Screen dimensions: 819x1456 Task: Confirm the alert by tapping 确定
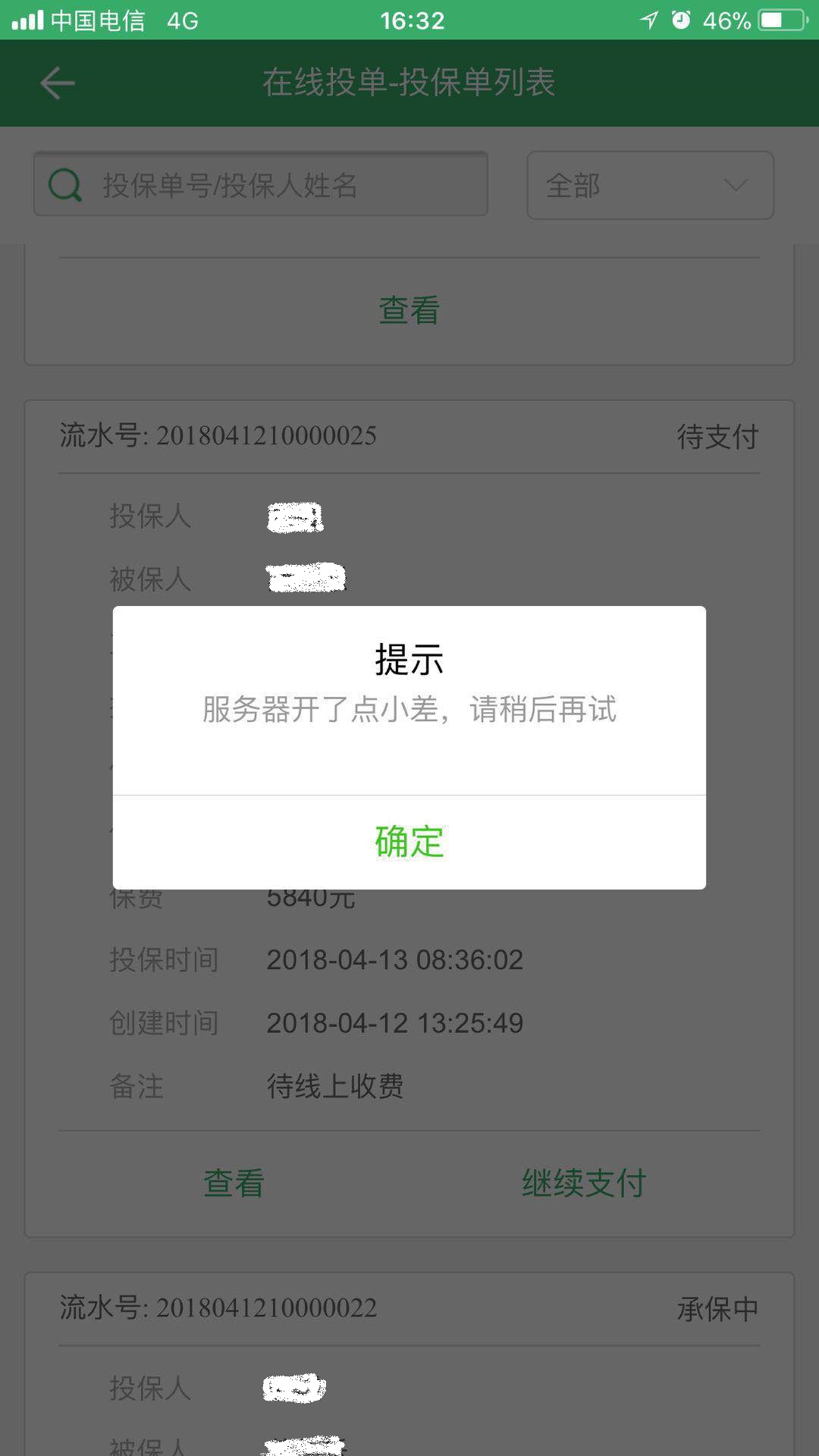[409, 842]
